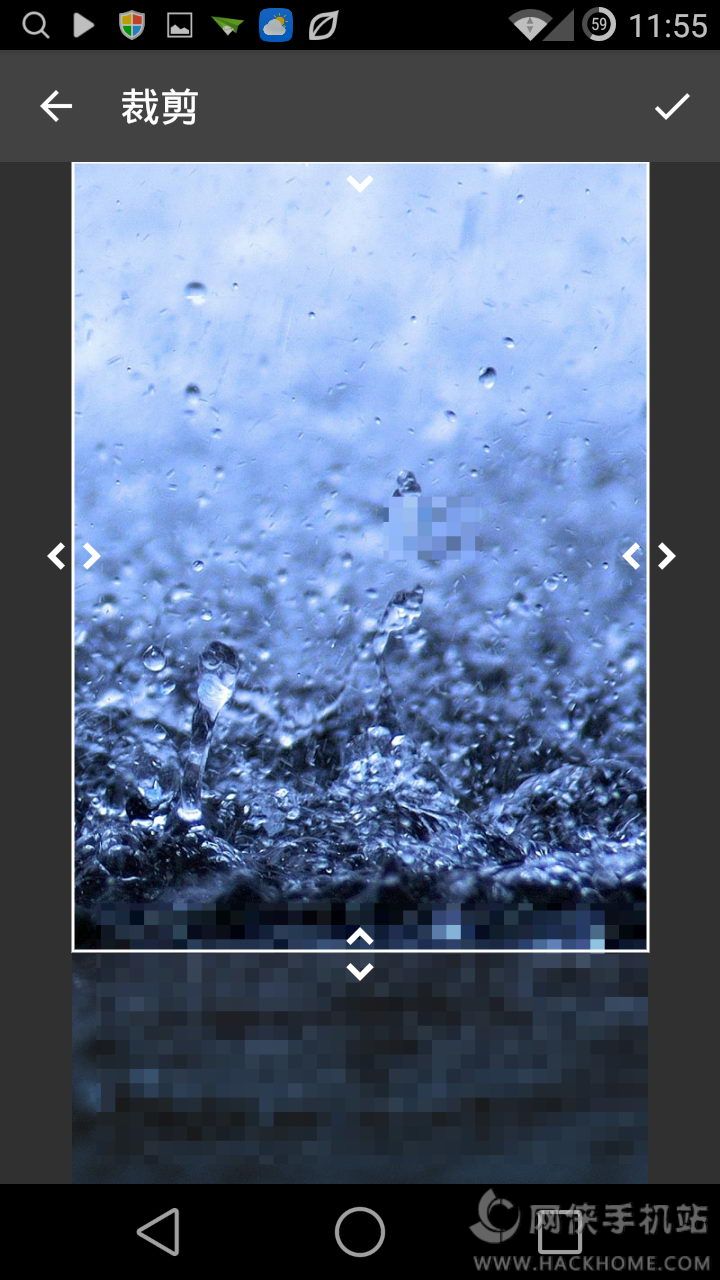Go back from the 裁剪 crop screen
Image resolution: width=720 pixels, height=1280 pixels.
(x=56, y=106)
